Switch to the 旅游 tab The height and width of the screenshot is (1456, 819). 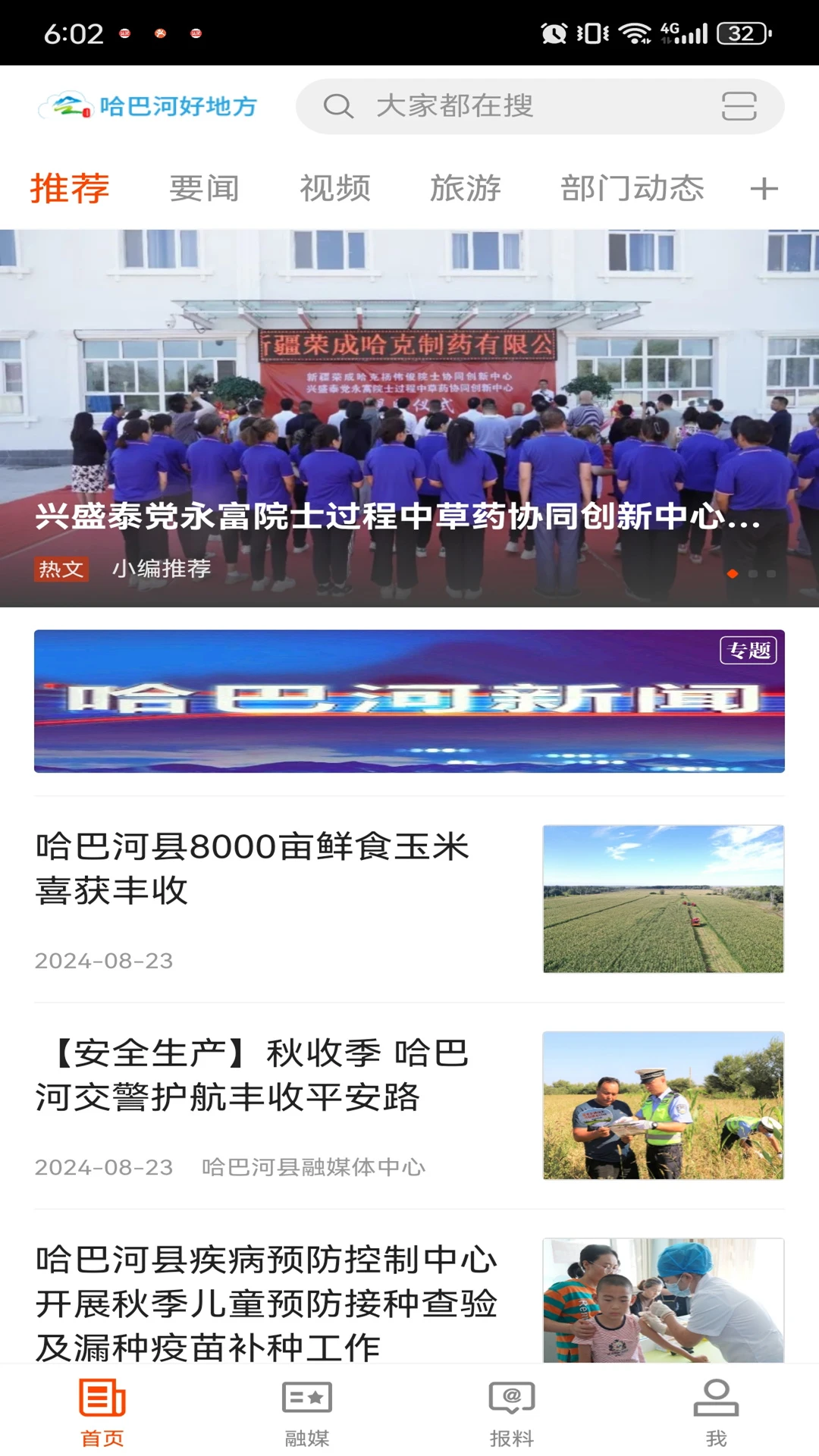pos(466,188)
